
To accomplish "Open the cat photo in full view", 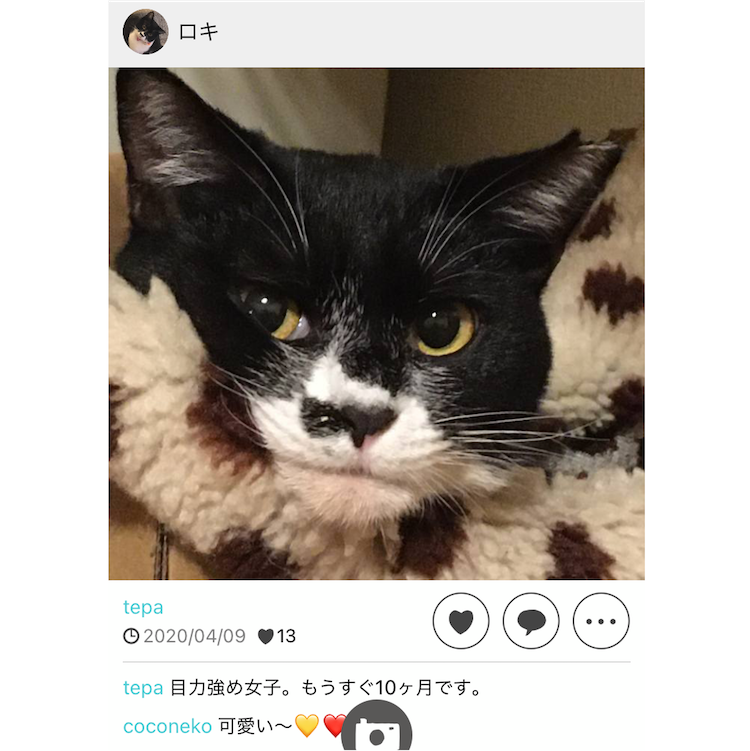I will [x=376, y=323].
